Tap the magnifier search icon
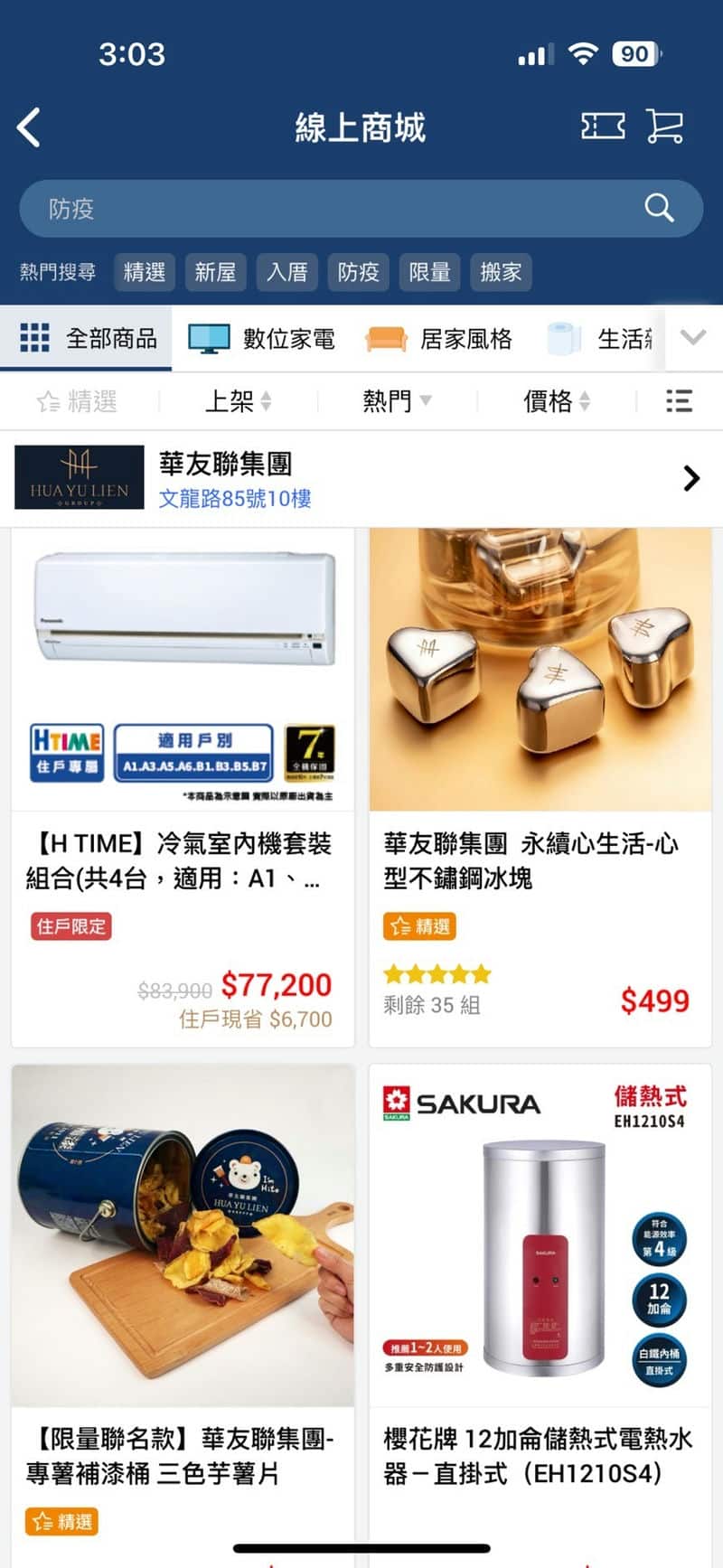 659,209
